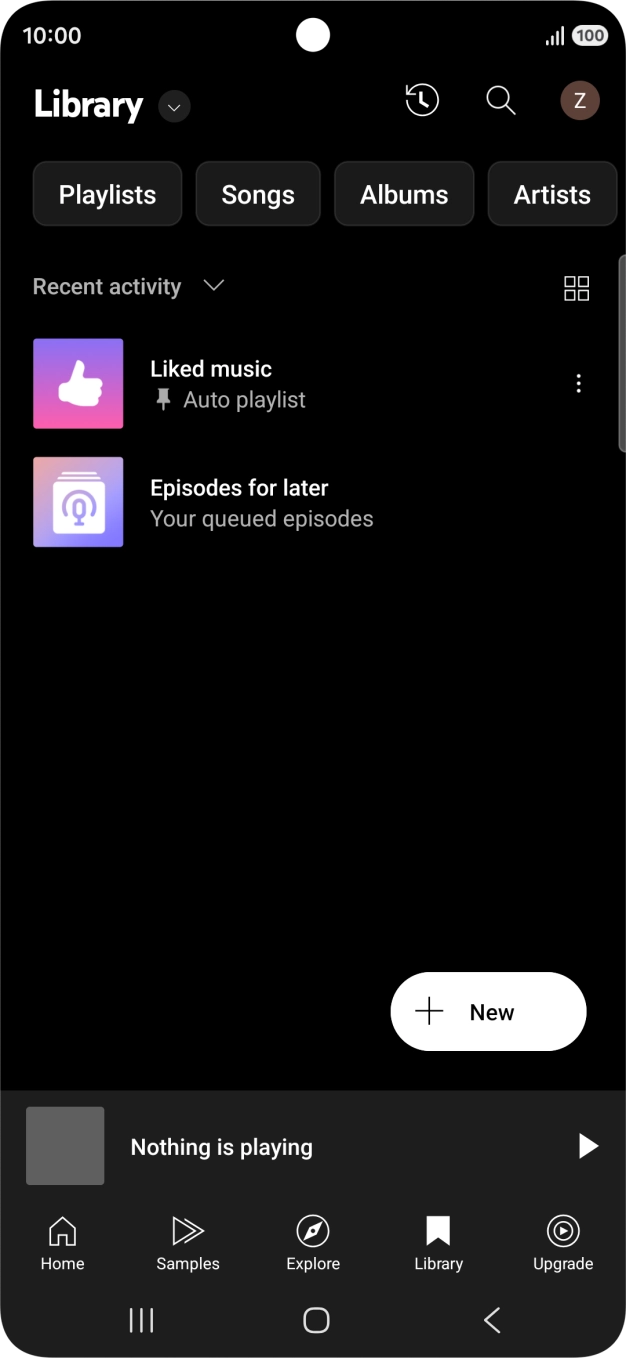Switch to grid view layout
Screen dimensions: 626x1358
tap(577, 289)
